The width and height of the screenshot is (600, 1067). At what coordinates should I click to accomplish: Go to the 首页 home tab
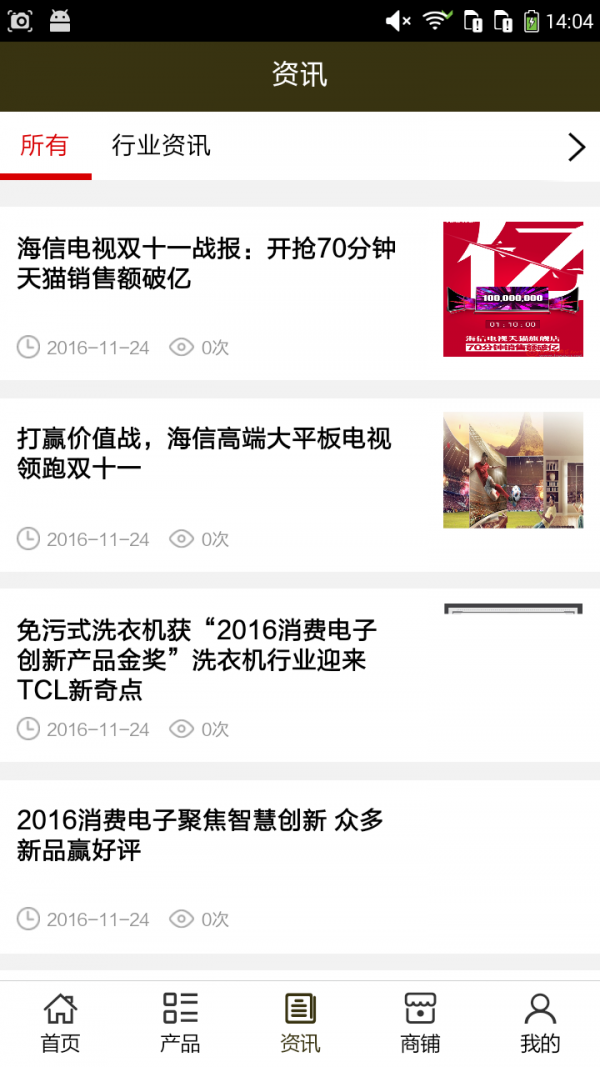[x=60, y=1023]
